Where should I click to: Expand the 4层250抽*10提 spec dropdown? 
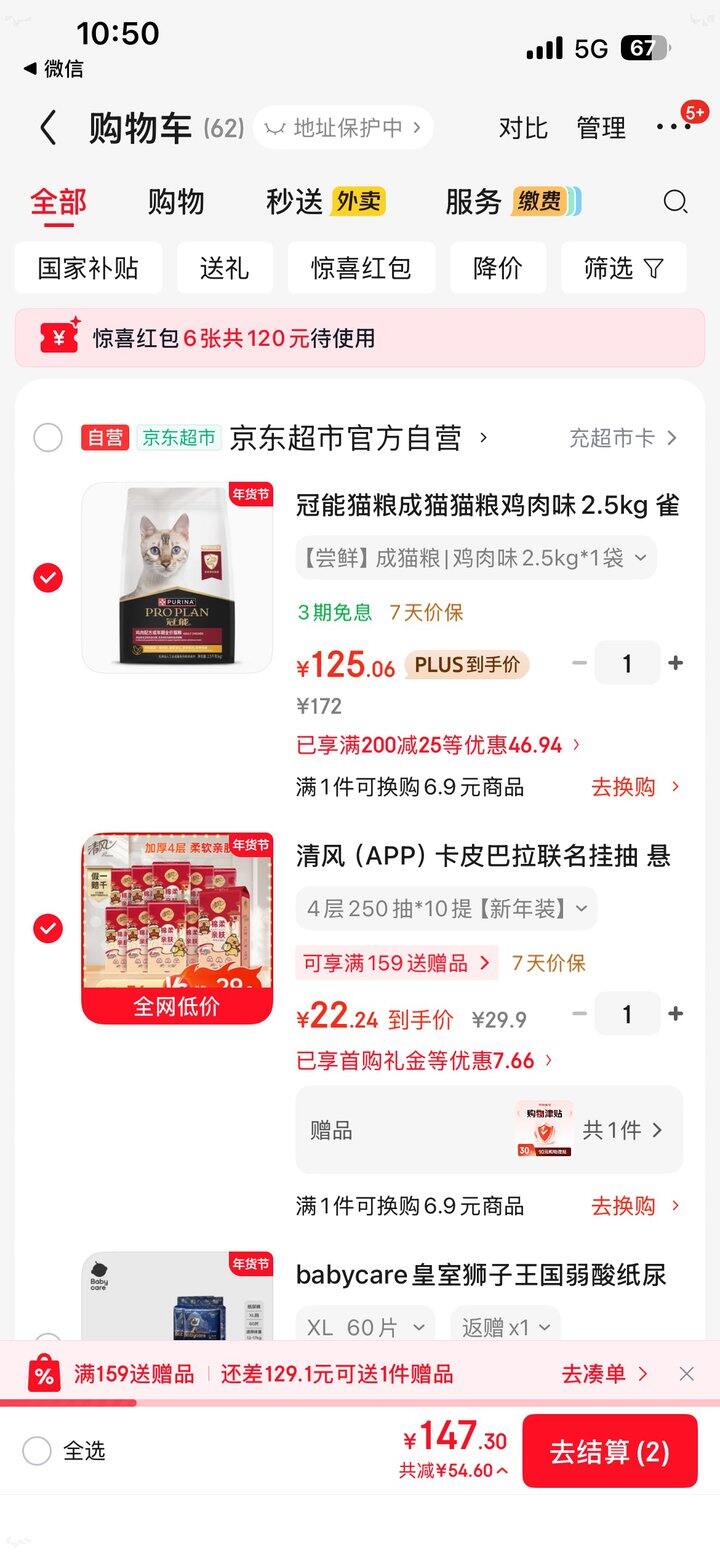446,909
